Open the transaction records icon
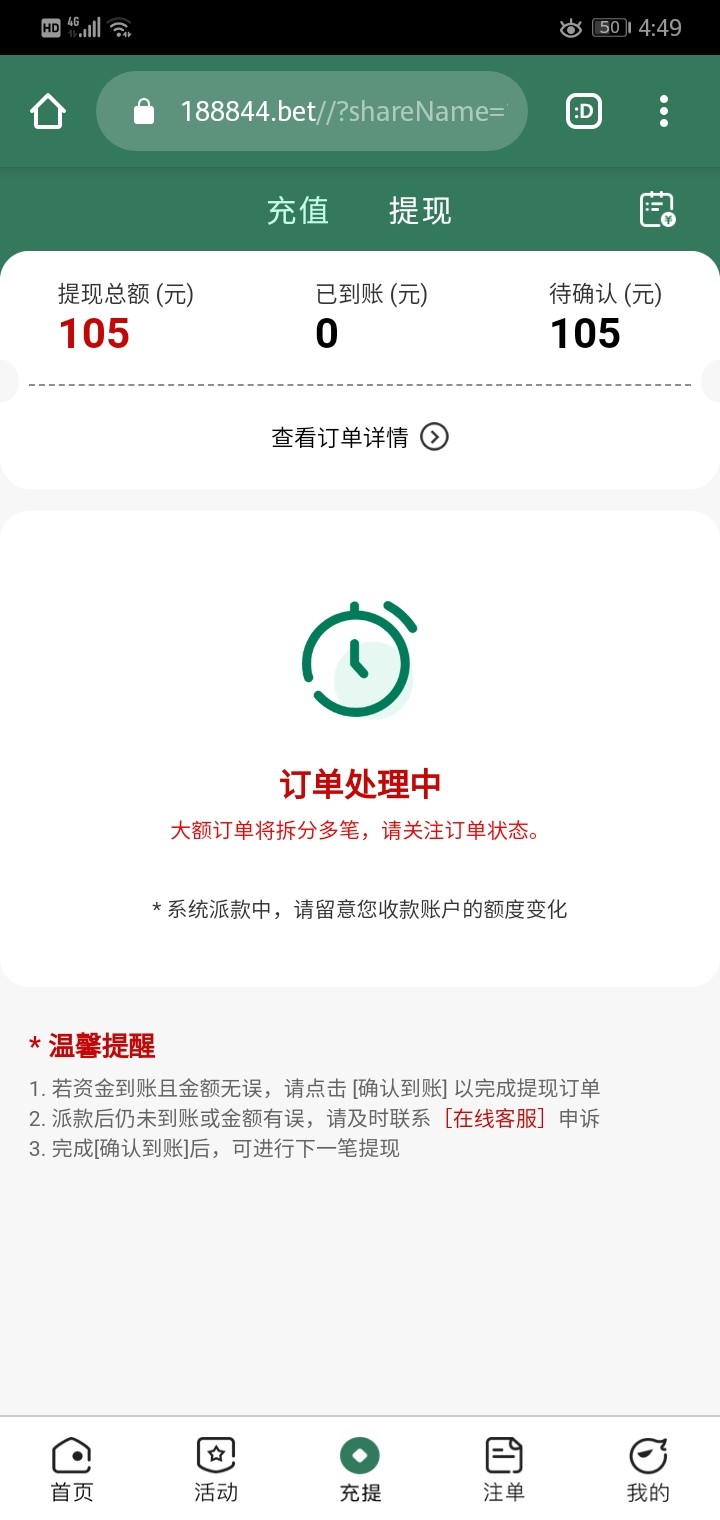The width and height of the screenshot is (720, 1520). 657,210
